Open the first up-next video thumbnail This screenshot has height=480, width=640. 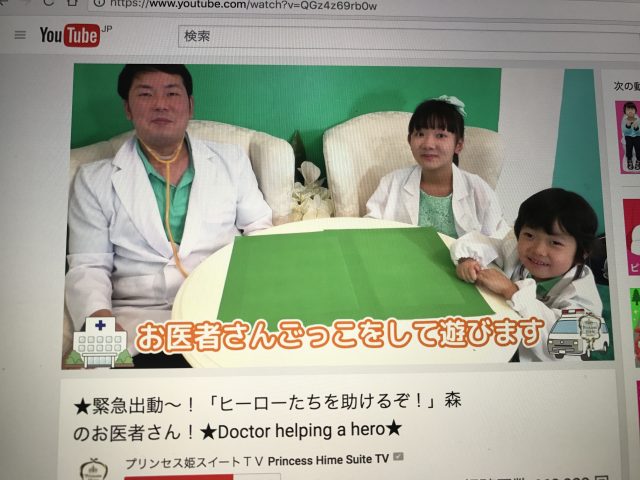point(630,135)
